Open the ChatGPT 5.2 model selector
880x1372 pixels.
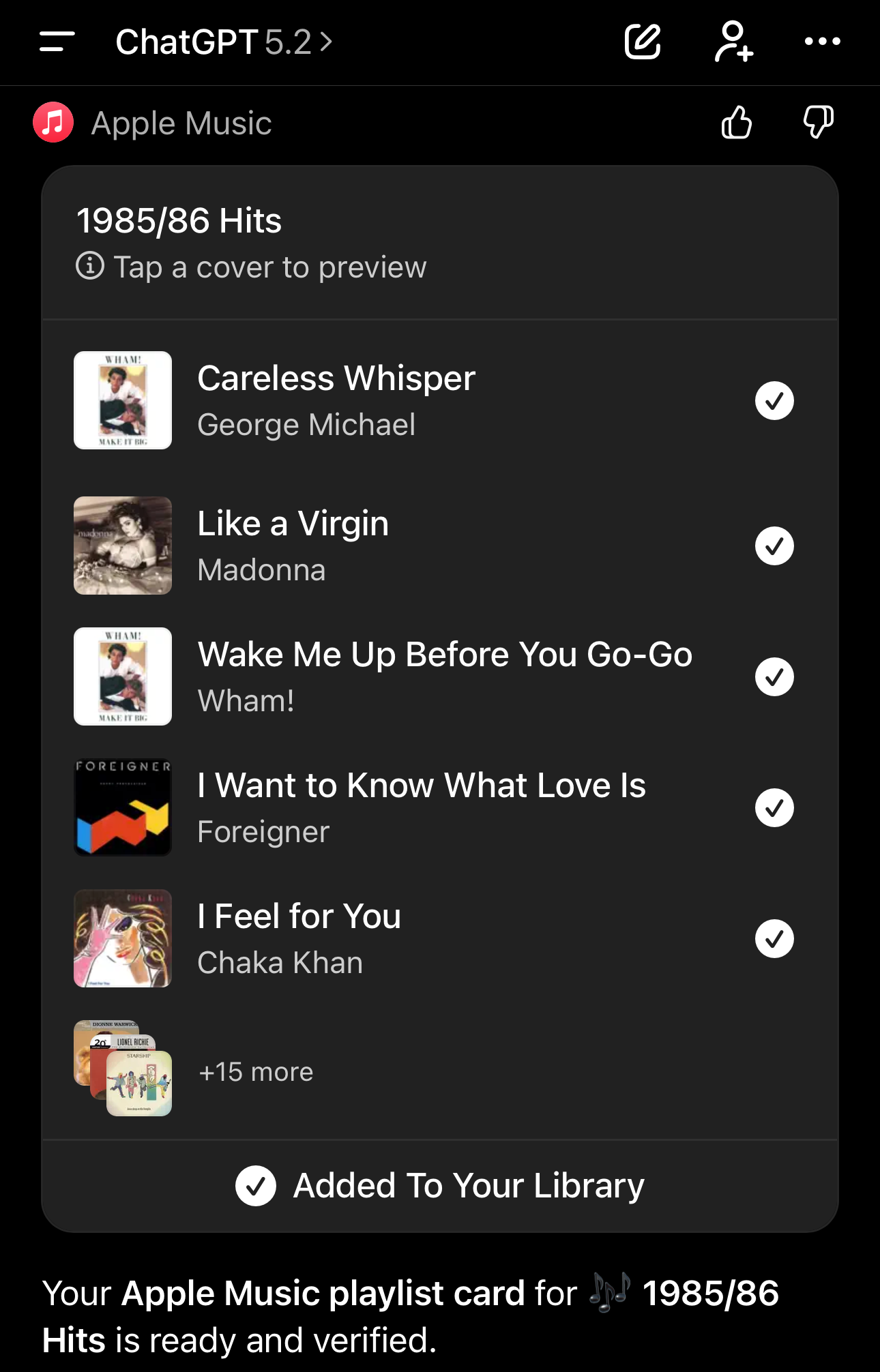[224, 42]
